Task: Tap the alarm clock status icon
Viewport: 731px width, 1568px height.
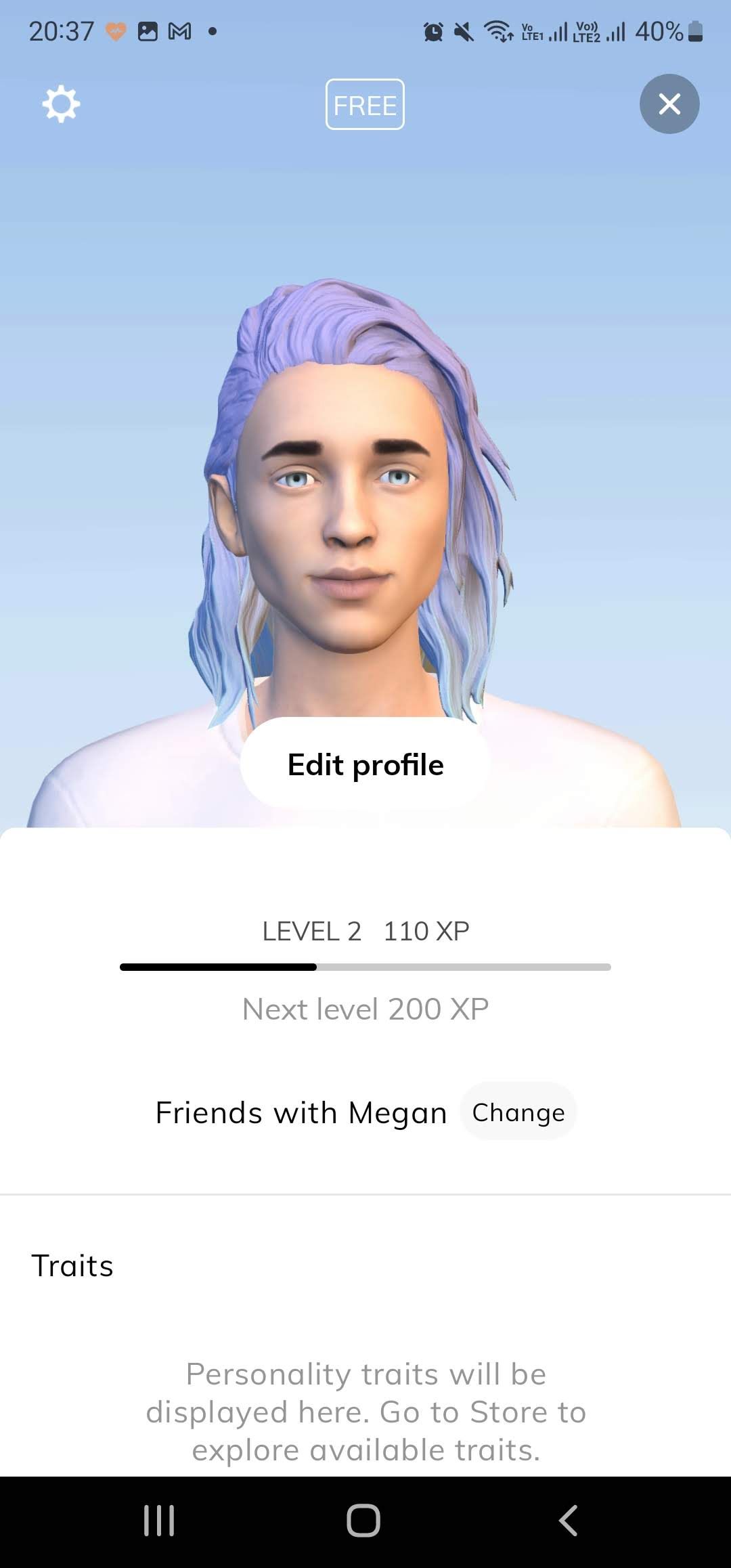Action: click(x=432, y=30)
